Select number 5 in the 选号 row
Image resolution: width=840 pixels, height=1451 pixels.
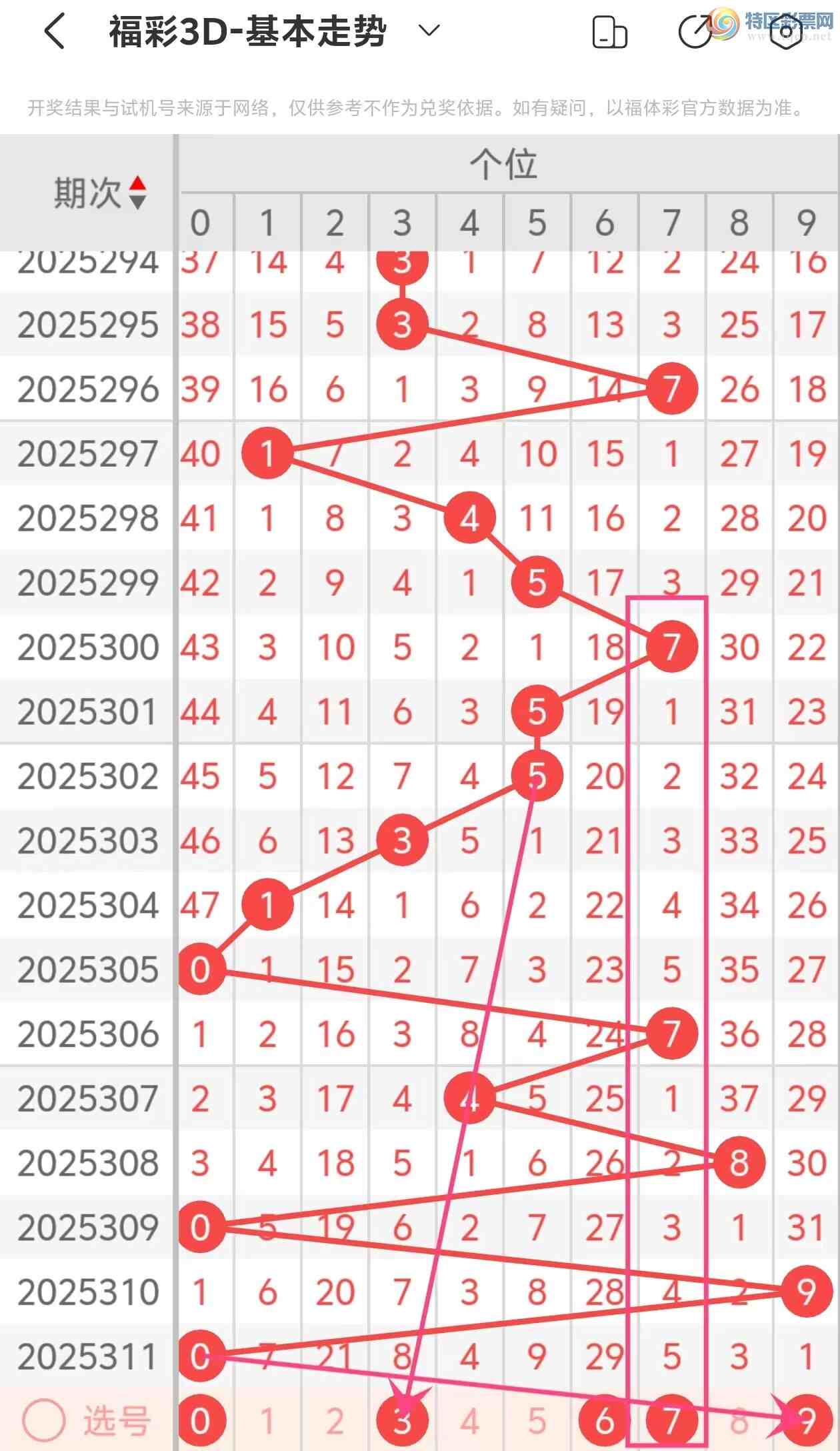pyautogui.click(x=537, y=1421)
